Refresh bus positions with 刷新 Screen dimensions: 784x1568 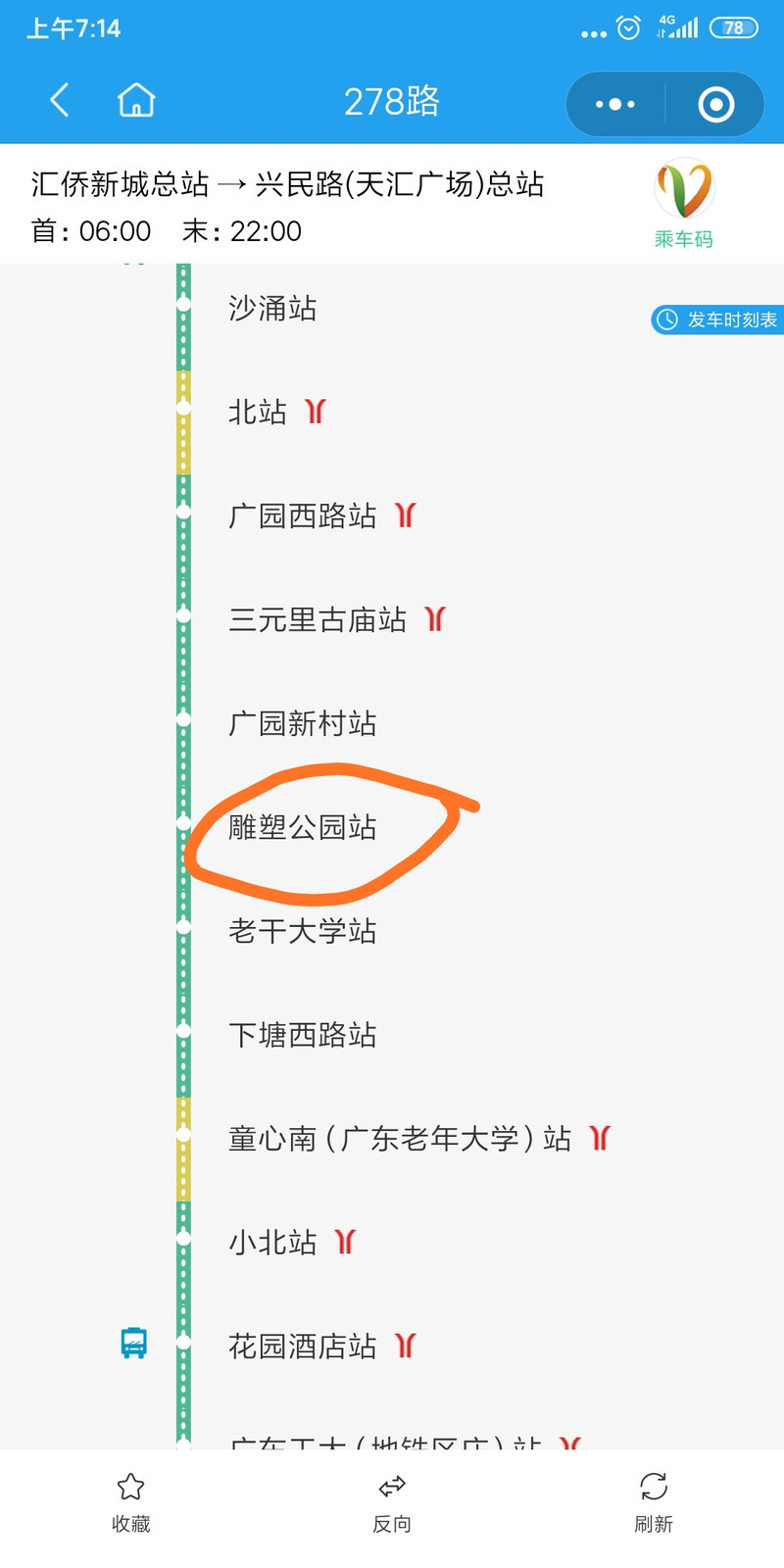point(654,1502)
